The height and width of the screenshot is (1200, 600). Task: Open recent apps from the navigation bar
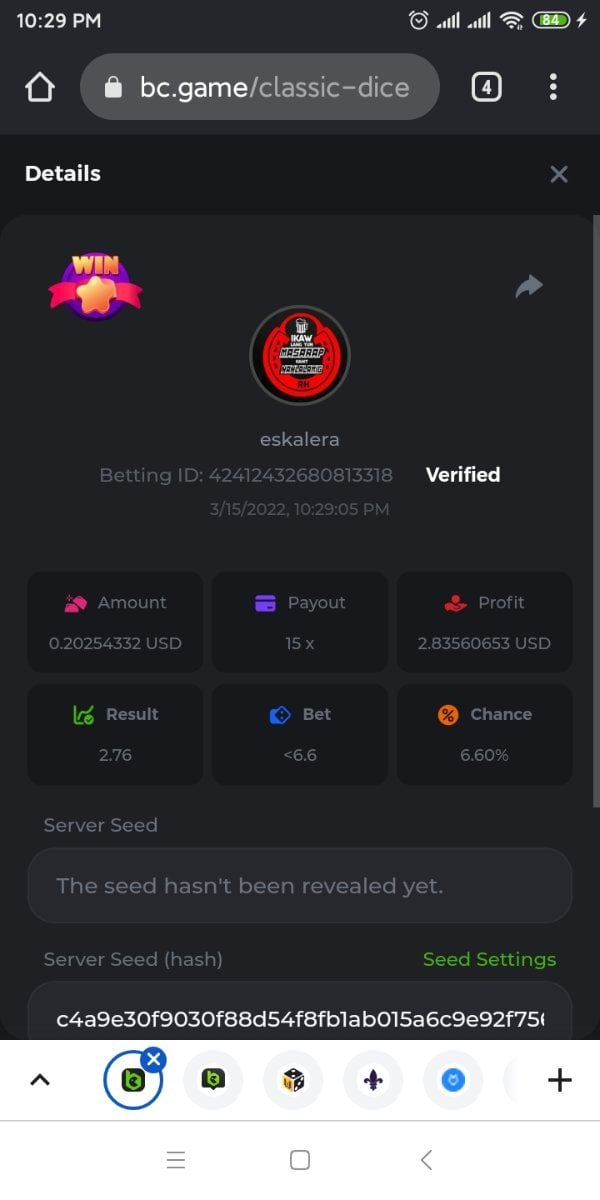point(176,1160)
